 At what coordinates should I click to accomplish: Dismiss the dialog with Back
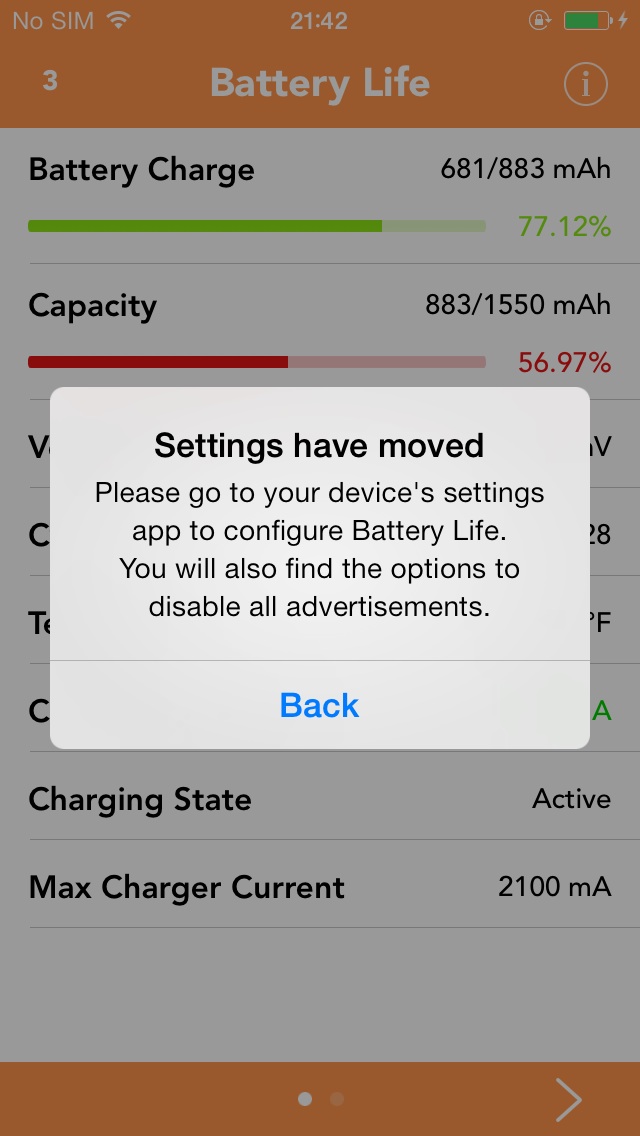click(x=319, y=705)
